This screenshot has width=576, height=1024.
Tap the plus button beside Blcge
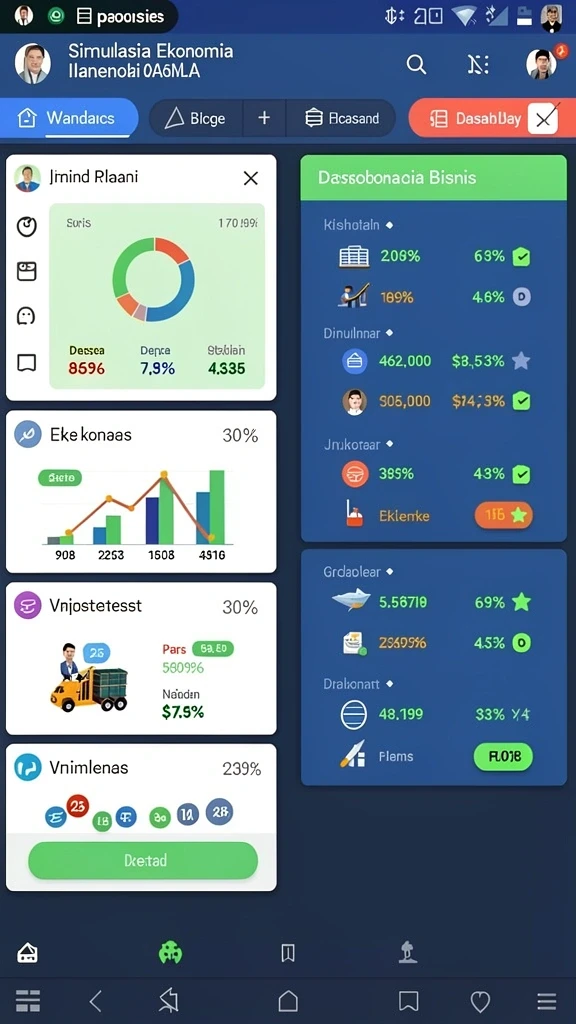[x=264, y=118]
